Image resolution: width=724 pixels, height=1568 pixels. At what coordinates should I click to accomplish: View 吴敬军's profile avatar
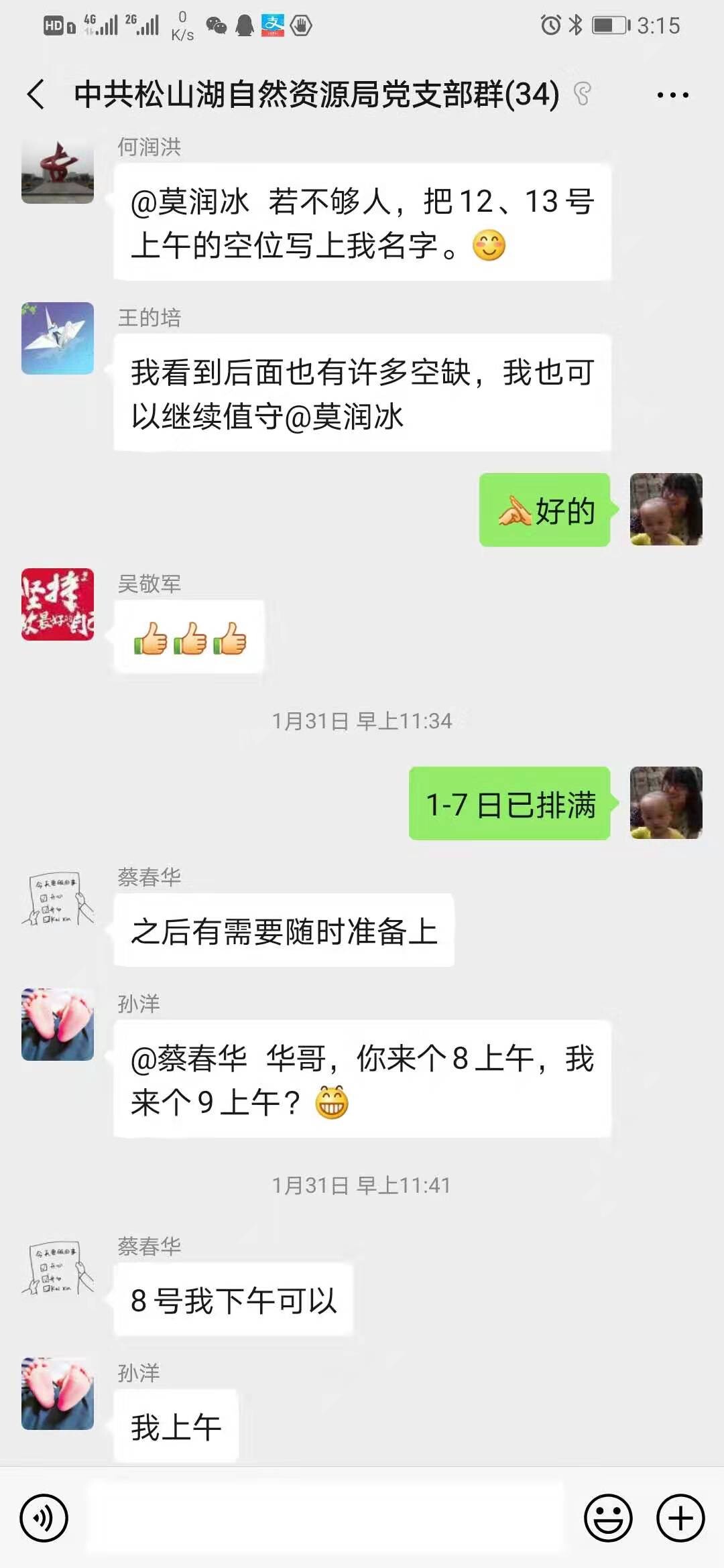(x=58, y=604)
